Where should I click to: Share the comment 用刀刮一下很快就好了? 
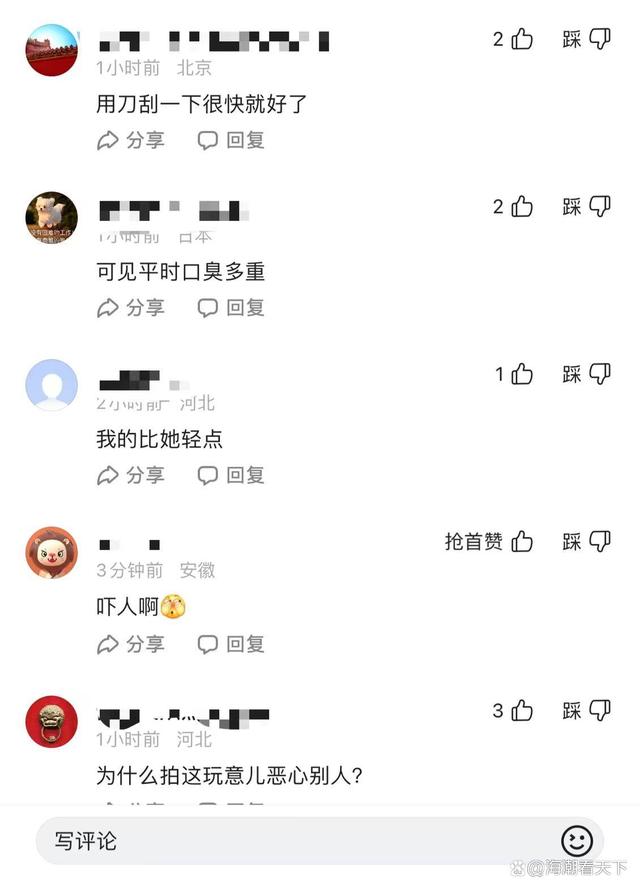pos(130,141)
